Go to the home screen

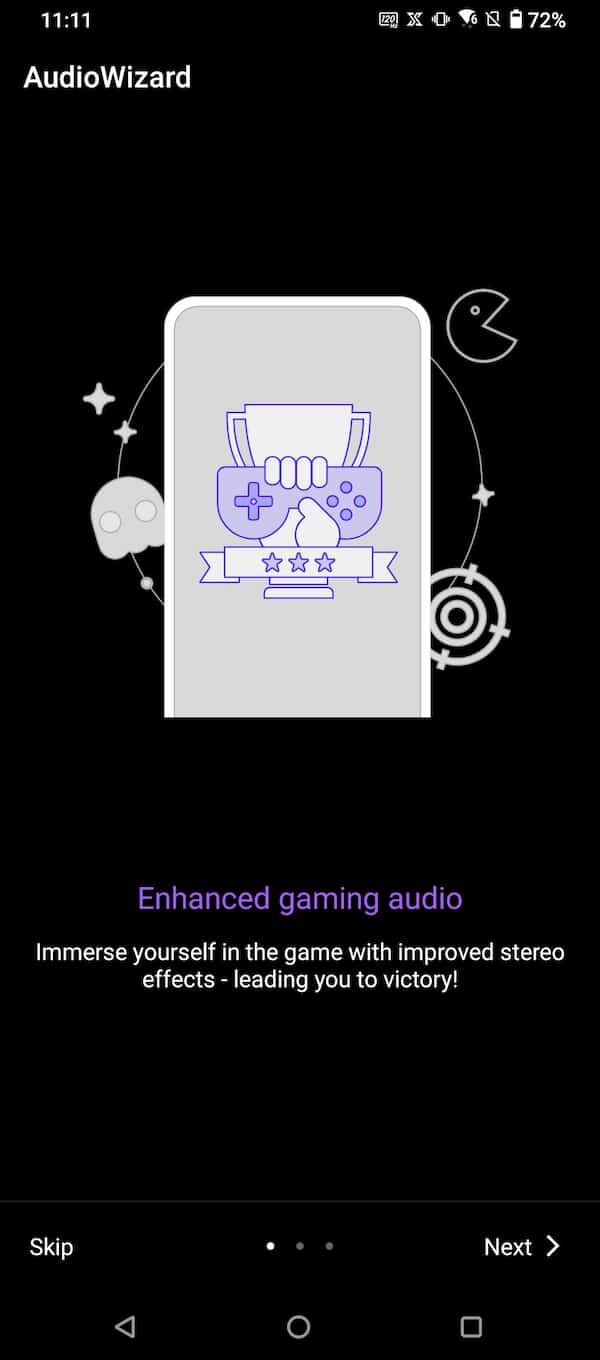[x=299, y=1327]
